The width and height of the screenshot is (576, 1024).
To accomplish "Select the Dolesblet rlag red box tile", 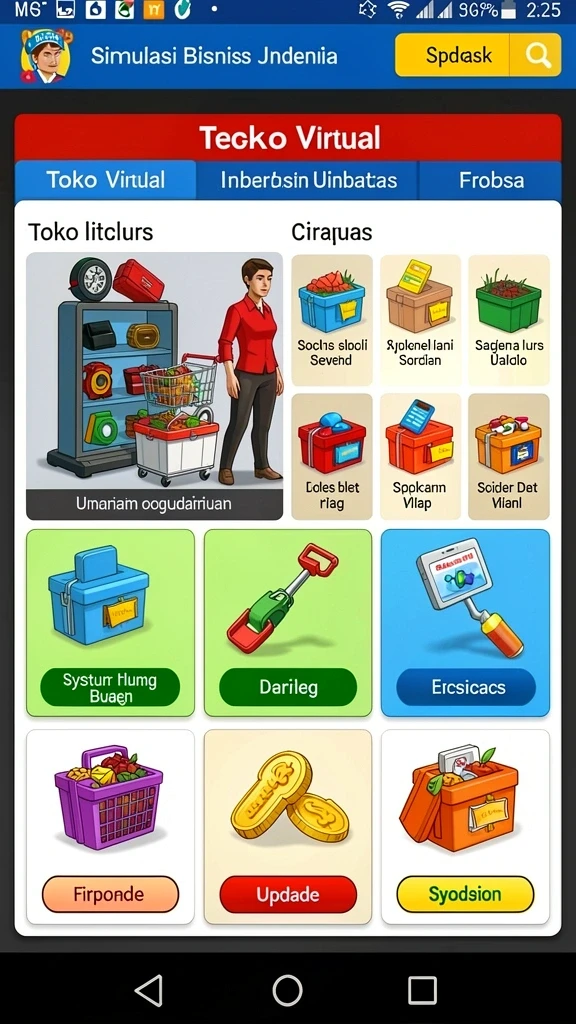I will point(332,456).
